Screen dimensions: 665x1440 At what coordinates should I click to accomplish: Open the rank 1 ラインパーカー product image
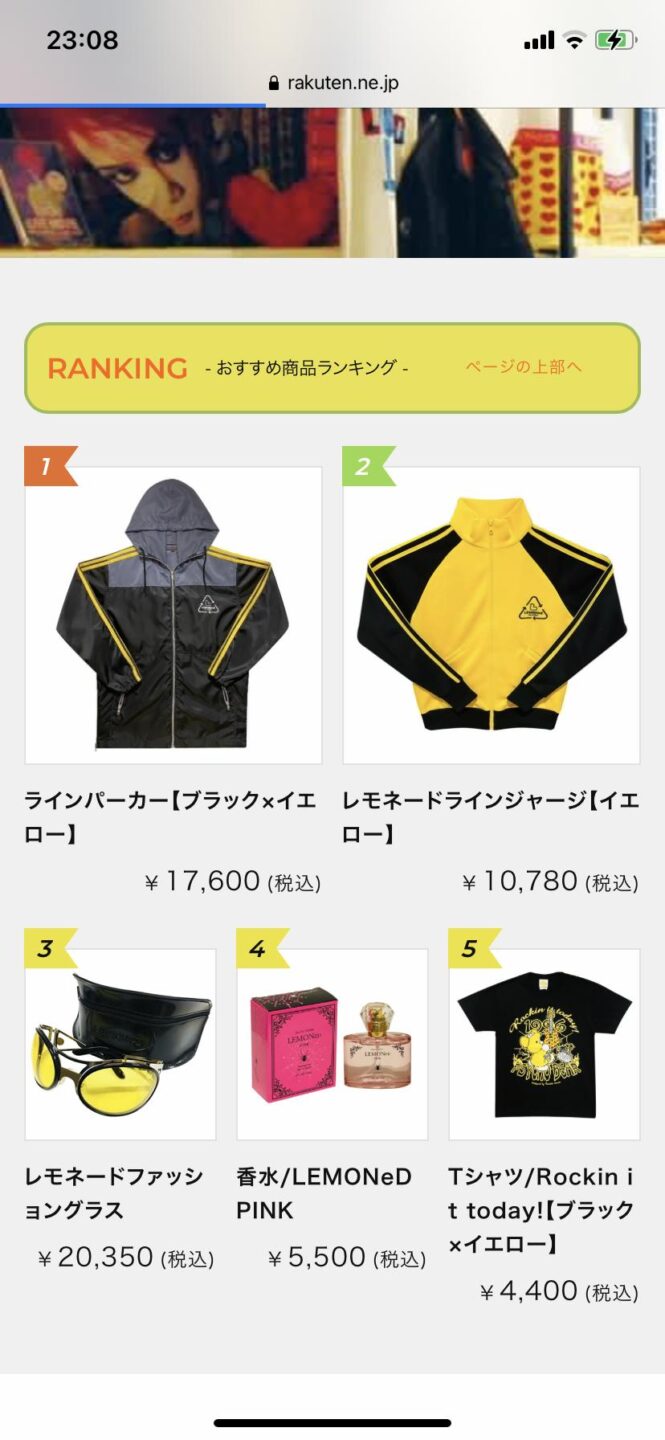click(x=173, y=615)
